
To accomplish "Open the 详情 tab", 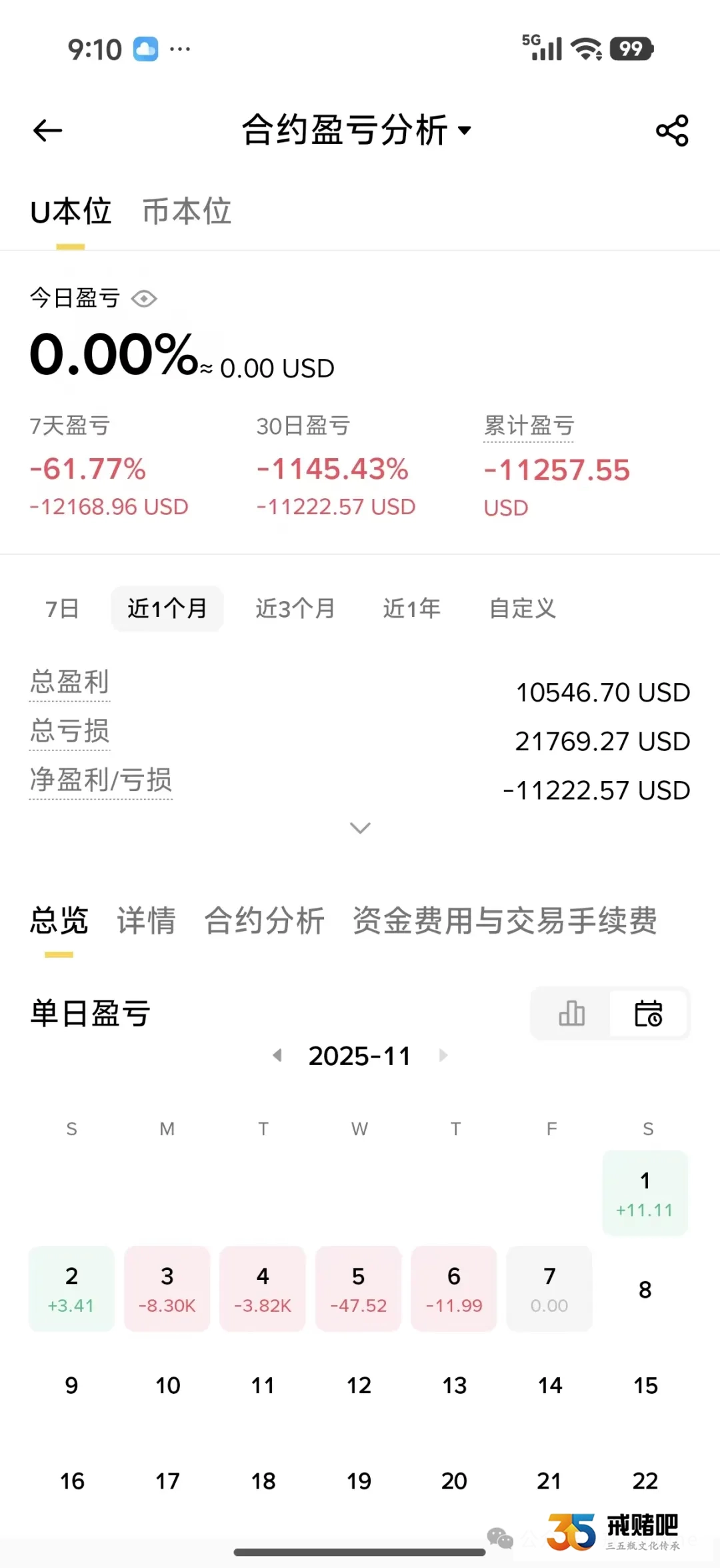I will 145,921.
